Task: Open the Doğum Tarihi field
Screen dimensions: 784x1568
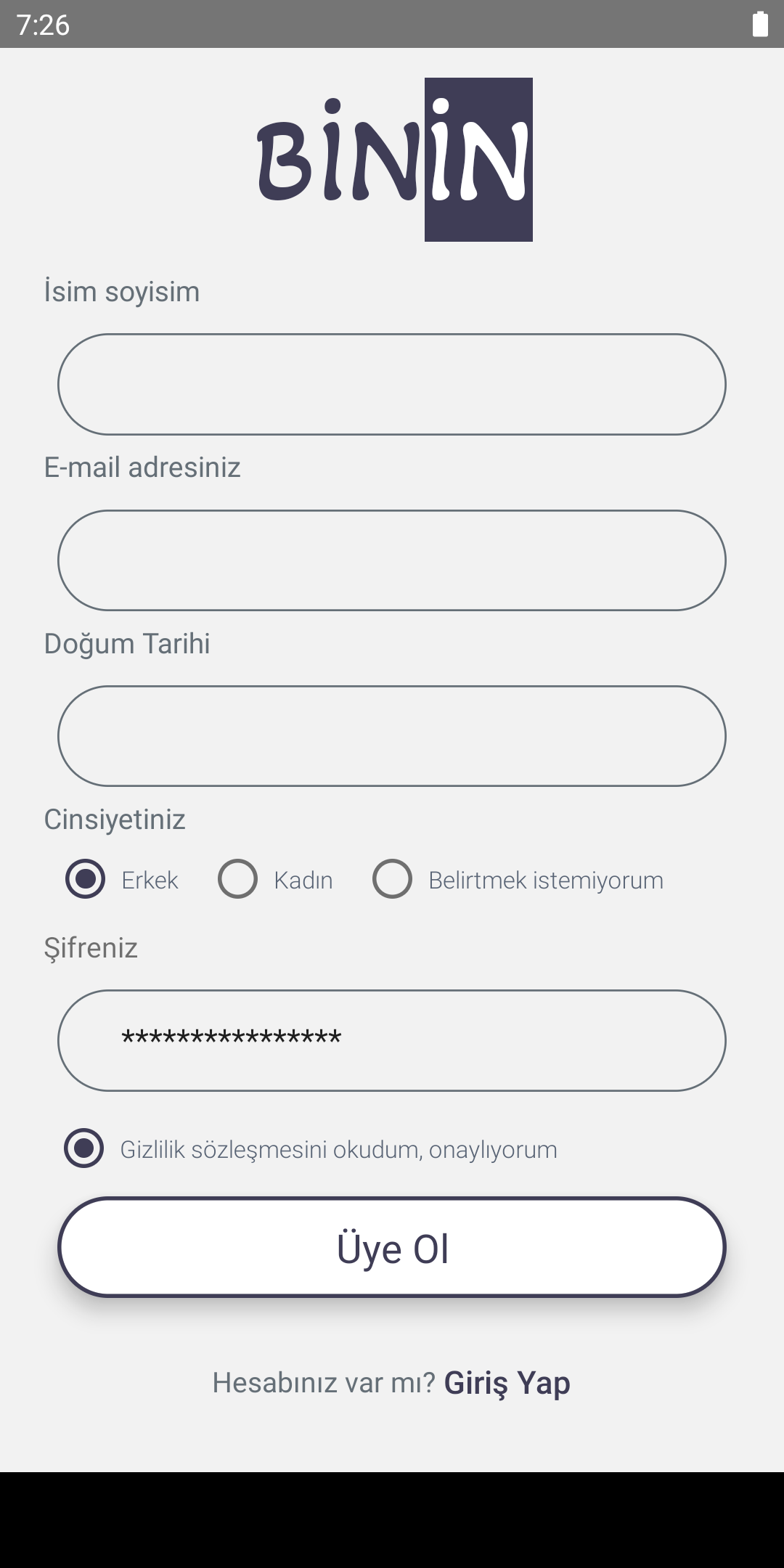Action: 392,735
